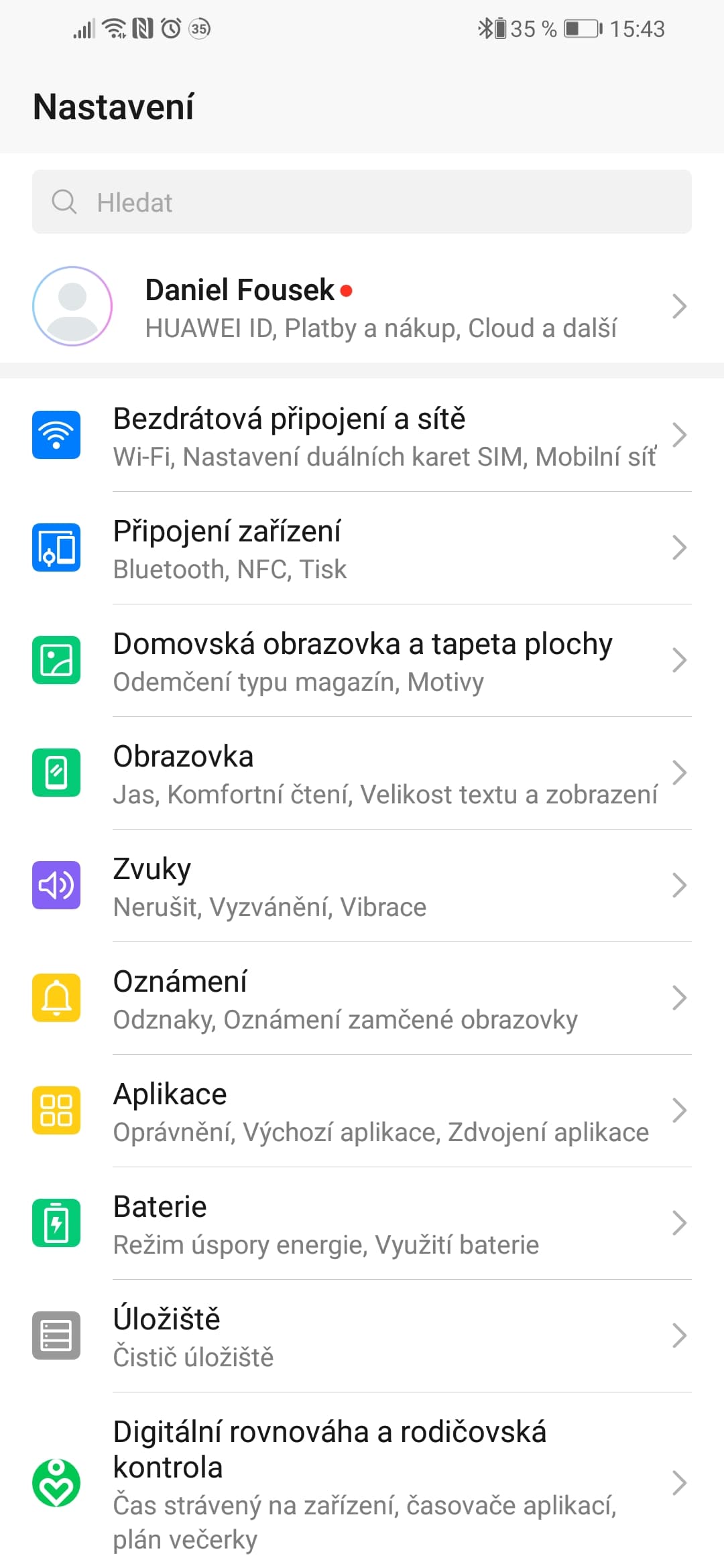Go to Připojení zařízení

[362, 549]
